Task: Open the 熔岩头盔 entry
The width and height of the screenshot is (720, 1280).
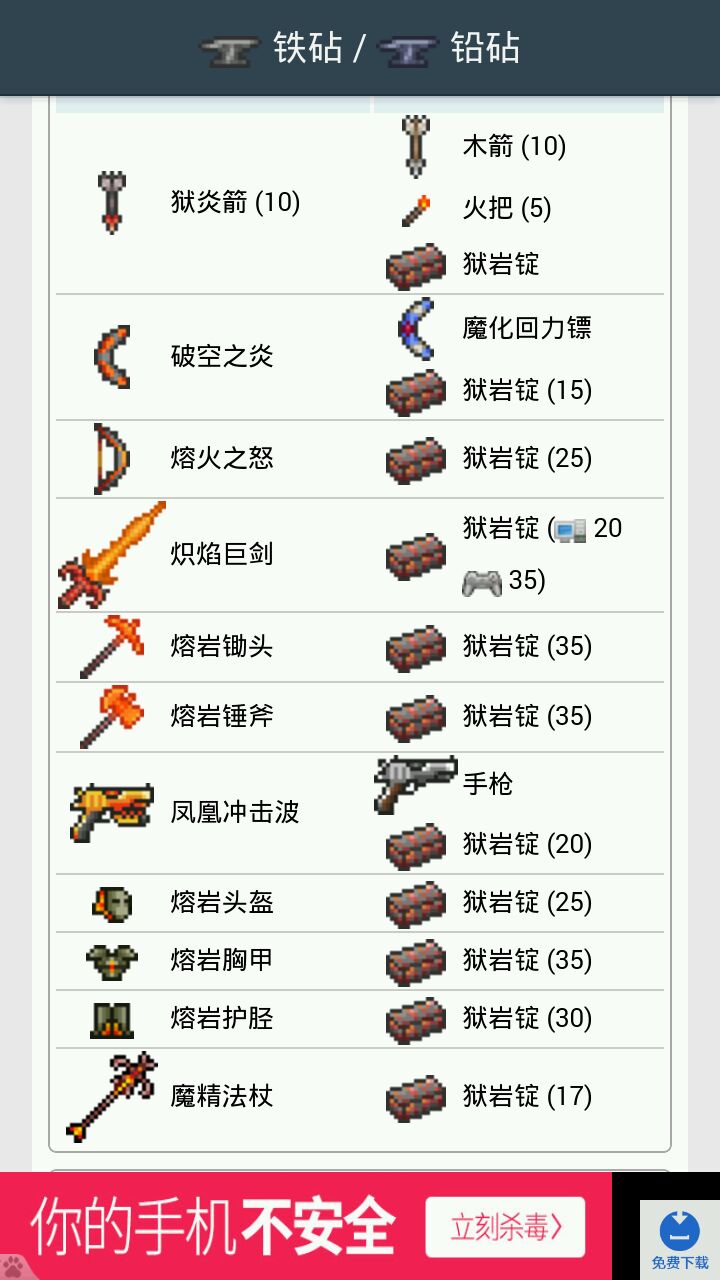Action: click(x=221, y=903)
